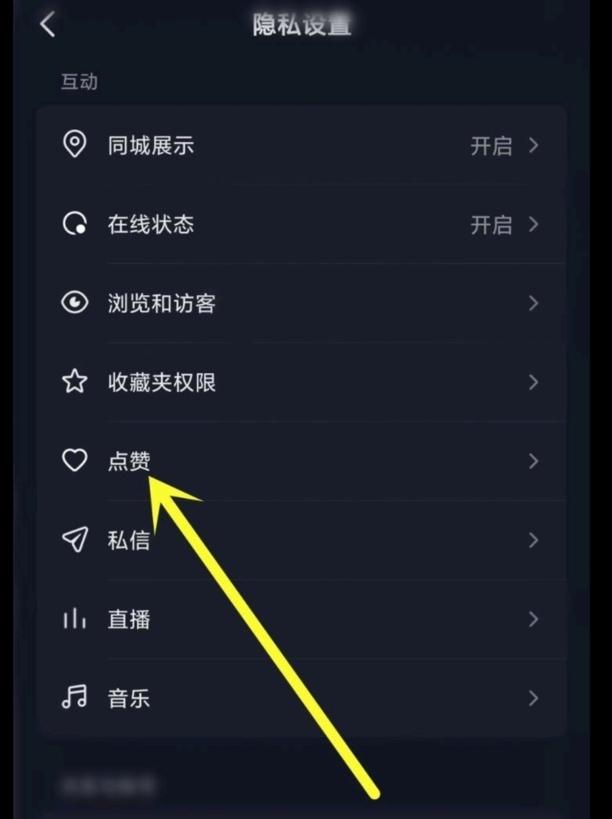Open the 直播 settings row

(x=300, y=619)
